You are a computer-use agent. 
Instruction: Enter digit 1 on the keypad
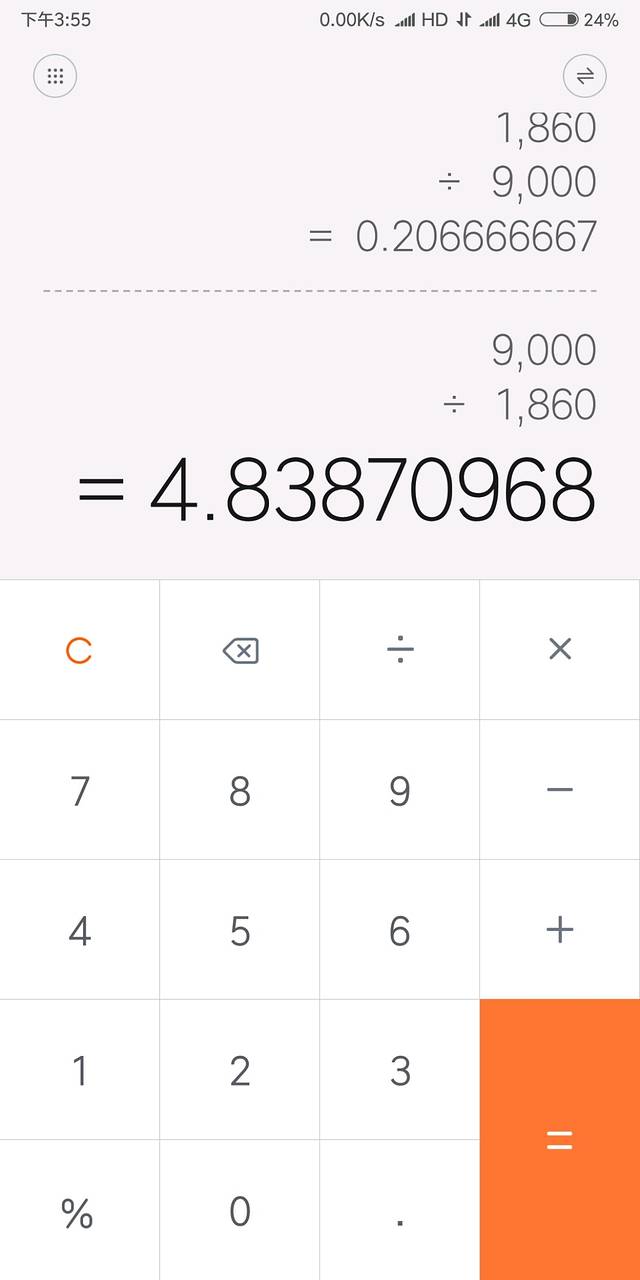tap(80, 1071)
